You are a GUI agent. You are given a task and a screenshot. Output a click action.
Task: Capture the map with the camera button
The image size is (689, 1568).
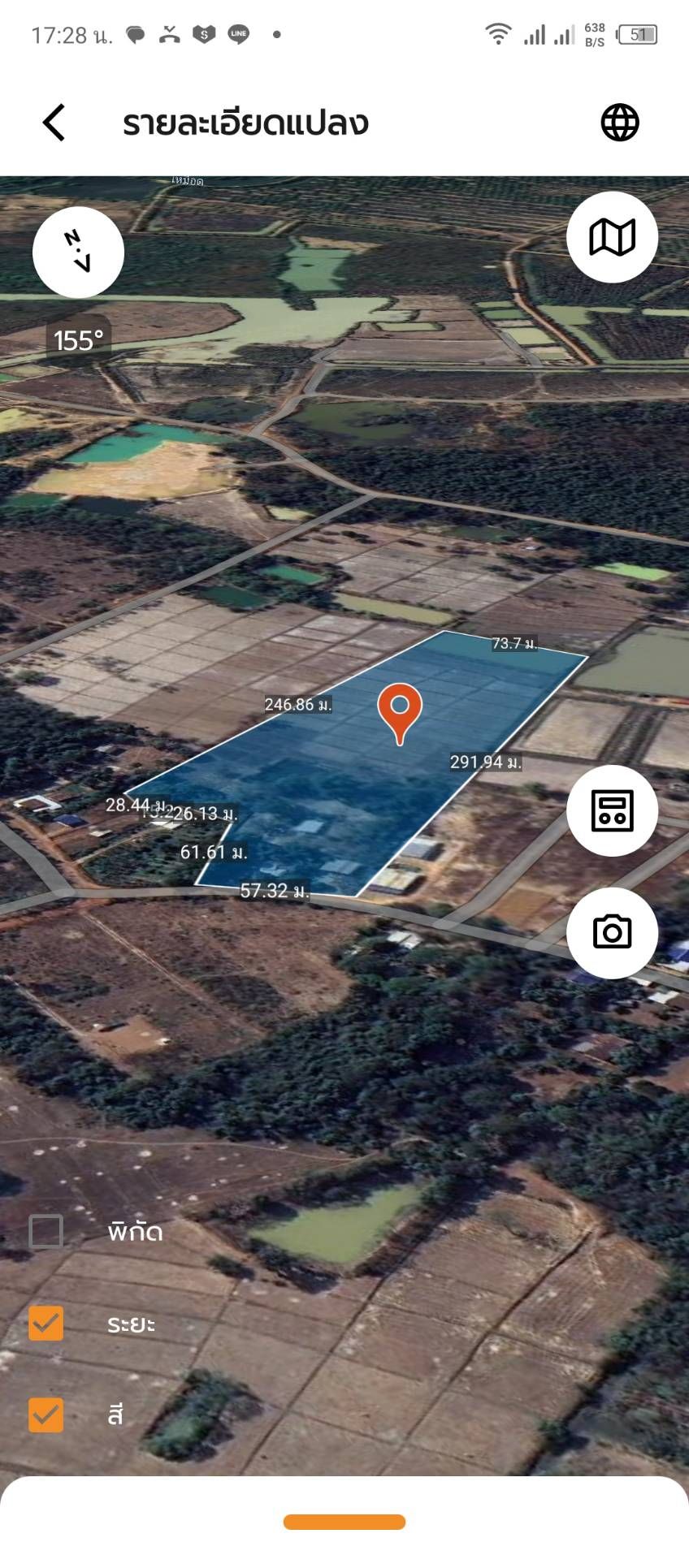tap(612, 932)
